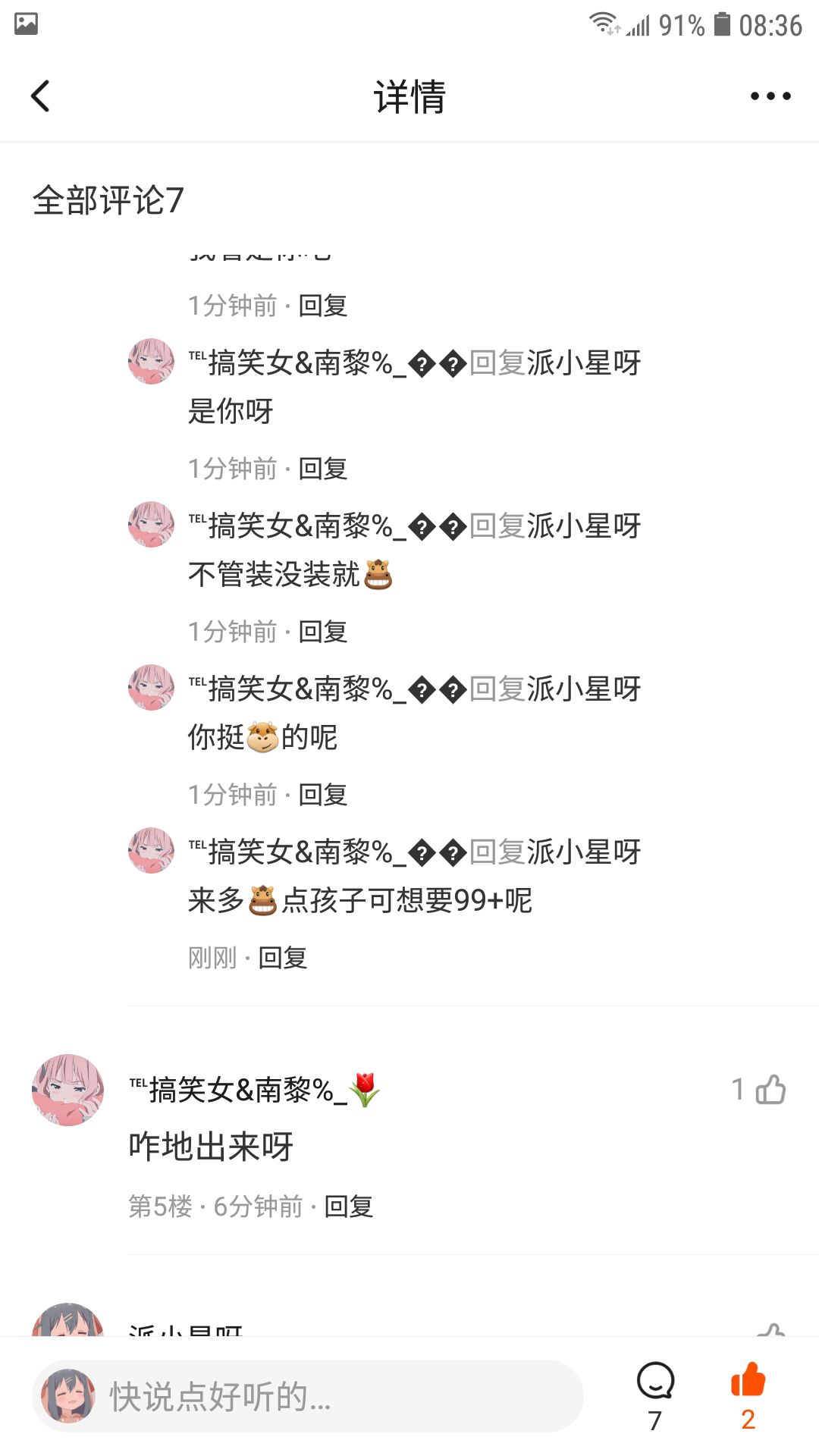Tap 回复 under the comment 是你呀

[323, 469]
